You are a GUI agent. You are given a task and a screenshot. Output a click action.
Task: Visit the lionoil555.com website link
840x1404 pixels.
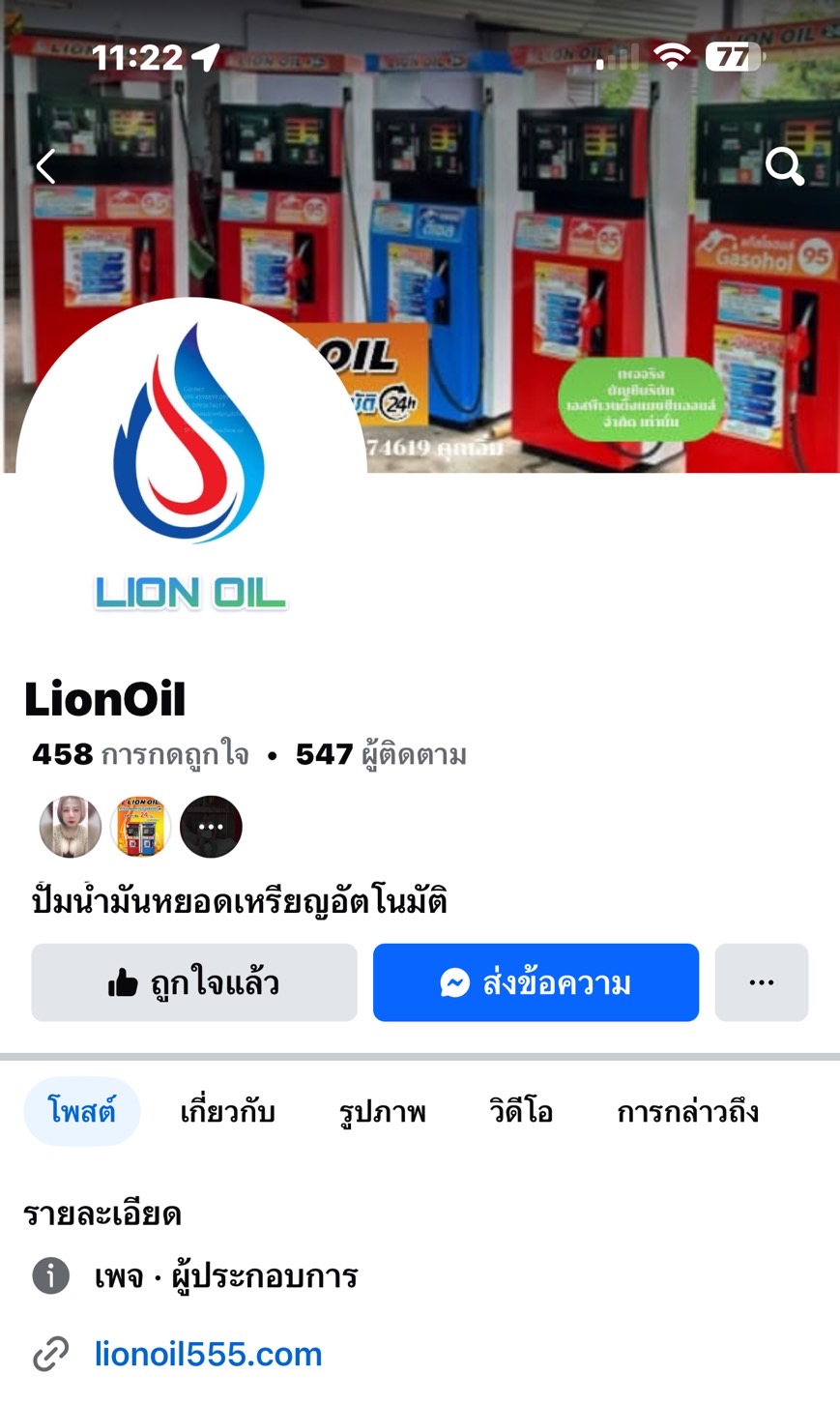pos(208,1354)
